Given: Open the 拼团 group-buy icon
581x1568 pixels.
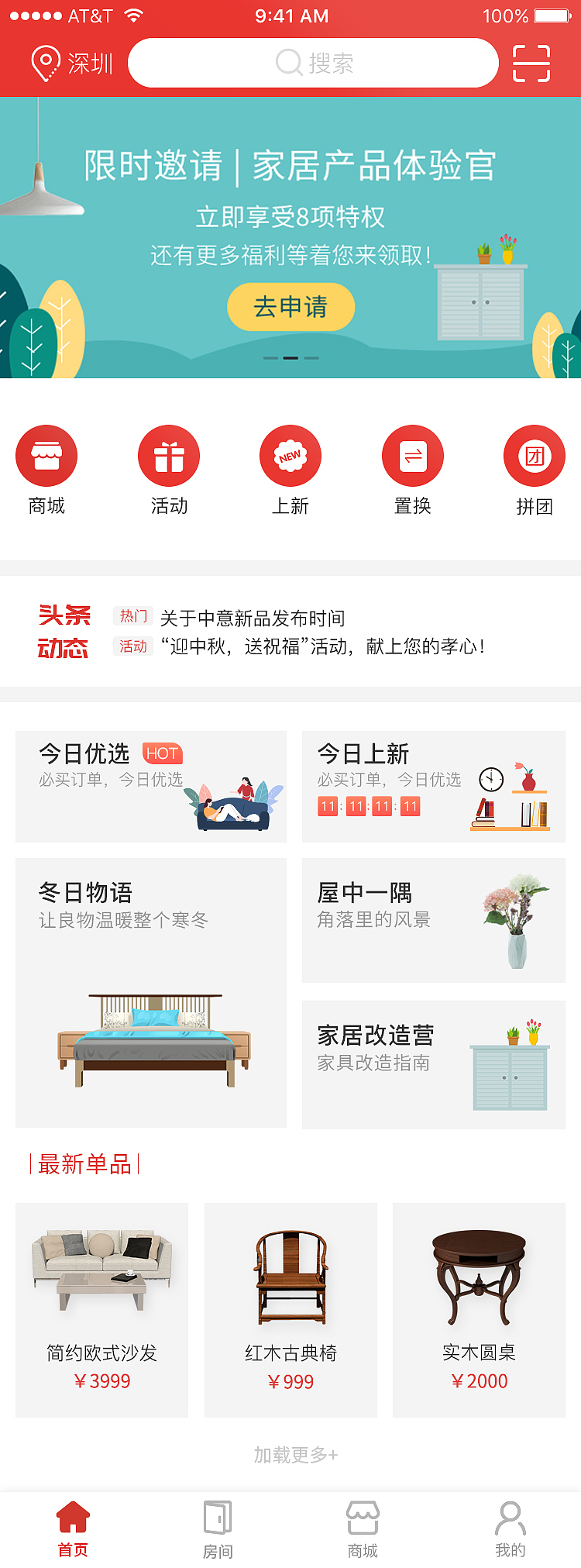Looking at the screenshot, I should pos(535,456).
